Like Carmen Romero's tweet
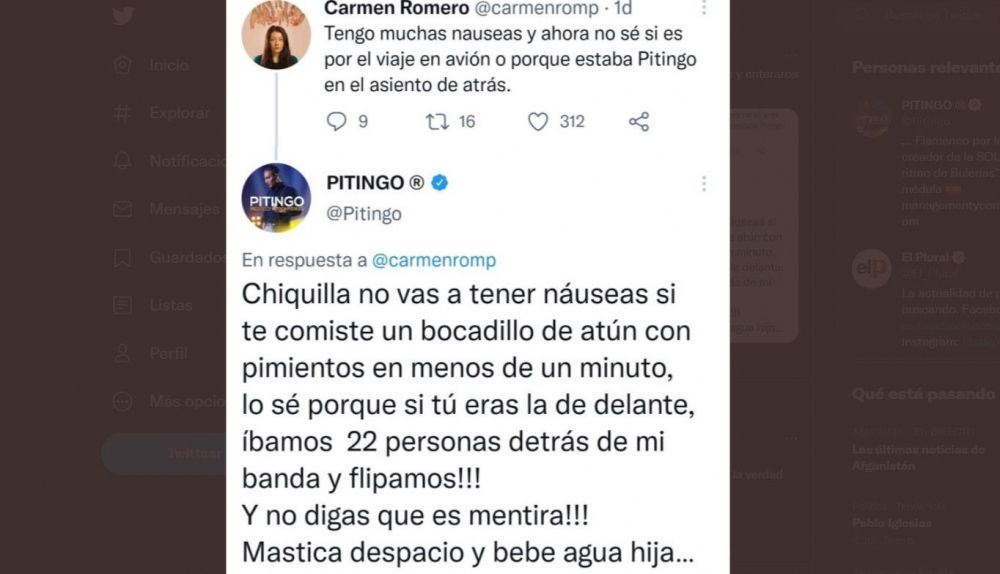Screen dimensions: 1000x574 [x=538, y=121]
